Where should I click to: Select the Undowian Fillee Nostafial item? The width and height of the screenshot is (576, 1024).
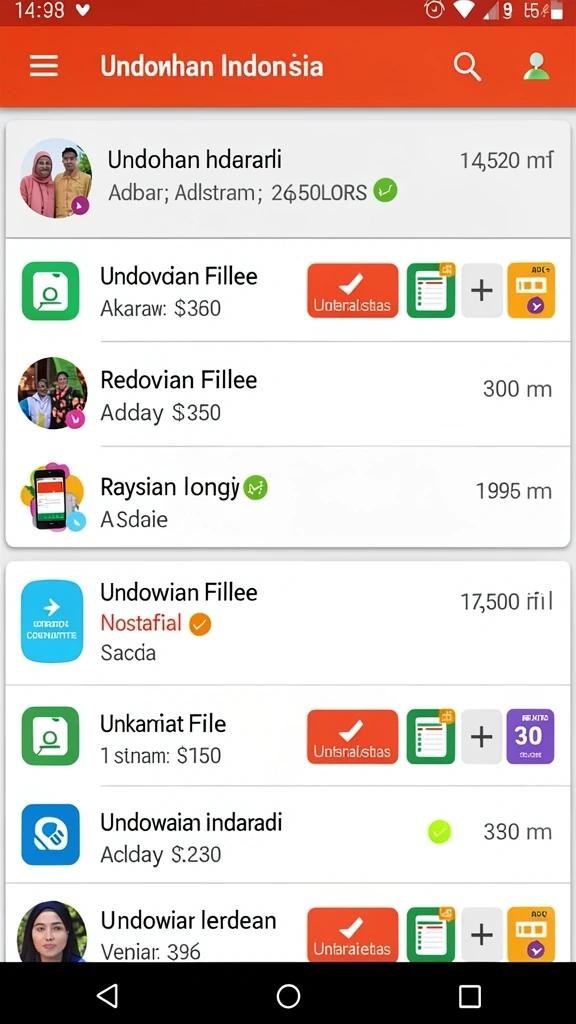(288, 622)
